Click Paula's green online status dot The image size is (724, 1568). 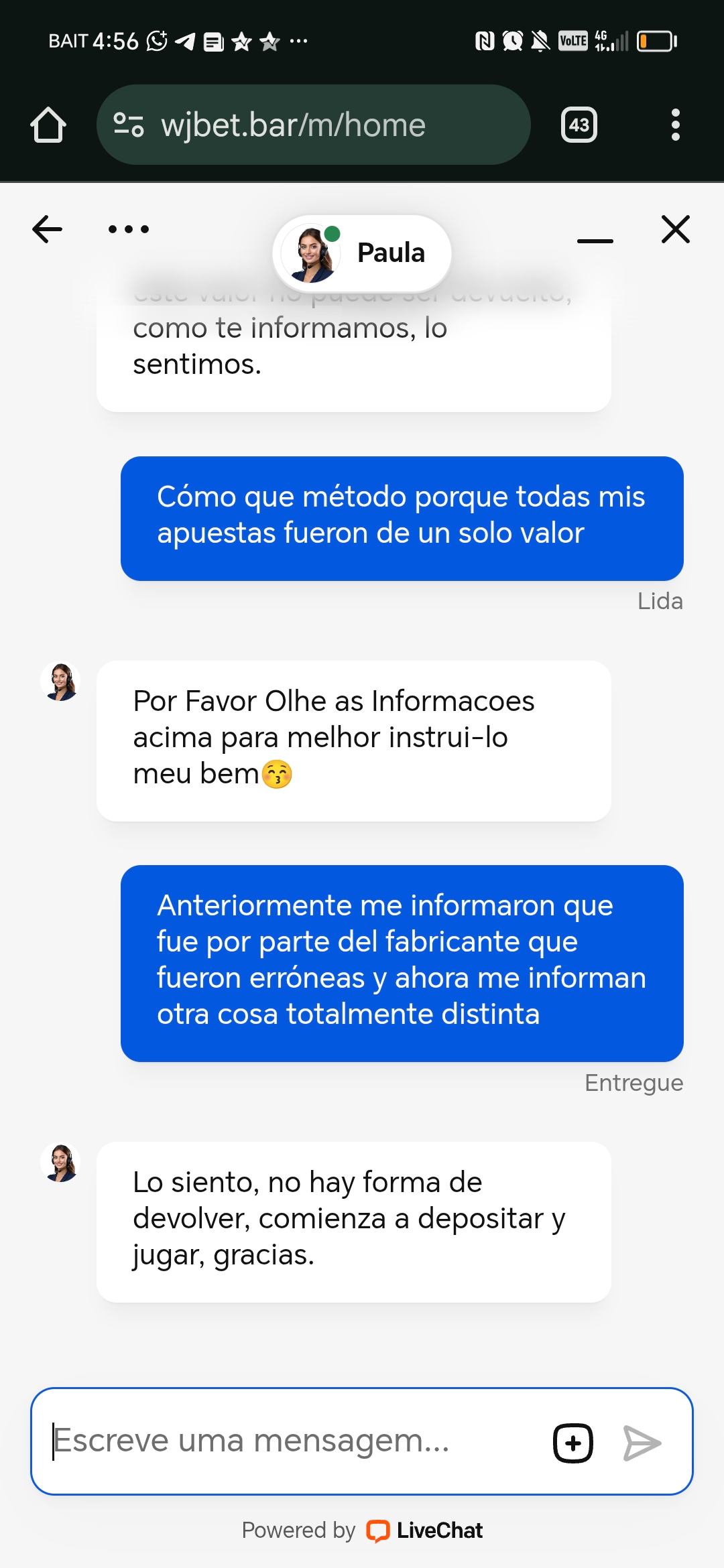332,233
